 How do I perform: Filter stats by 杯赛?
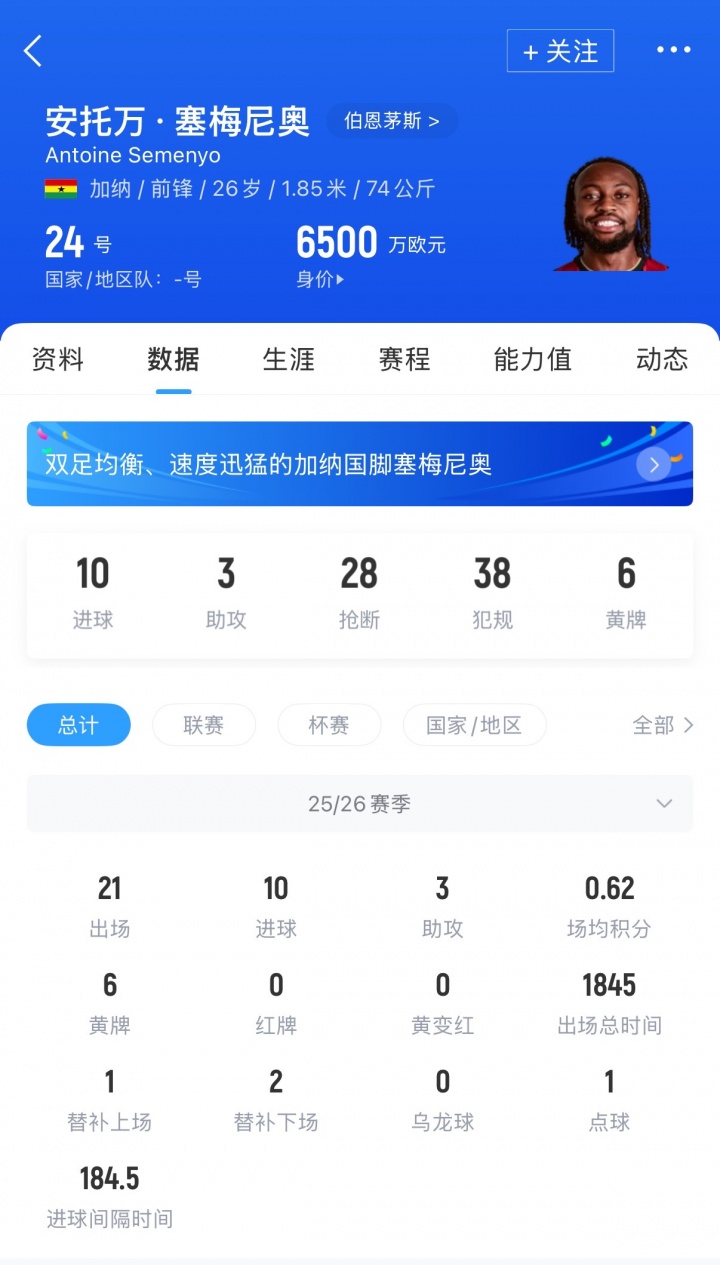pyautogui.click(x=329, y=725)
